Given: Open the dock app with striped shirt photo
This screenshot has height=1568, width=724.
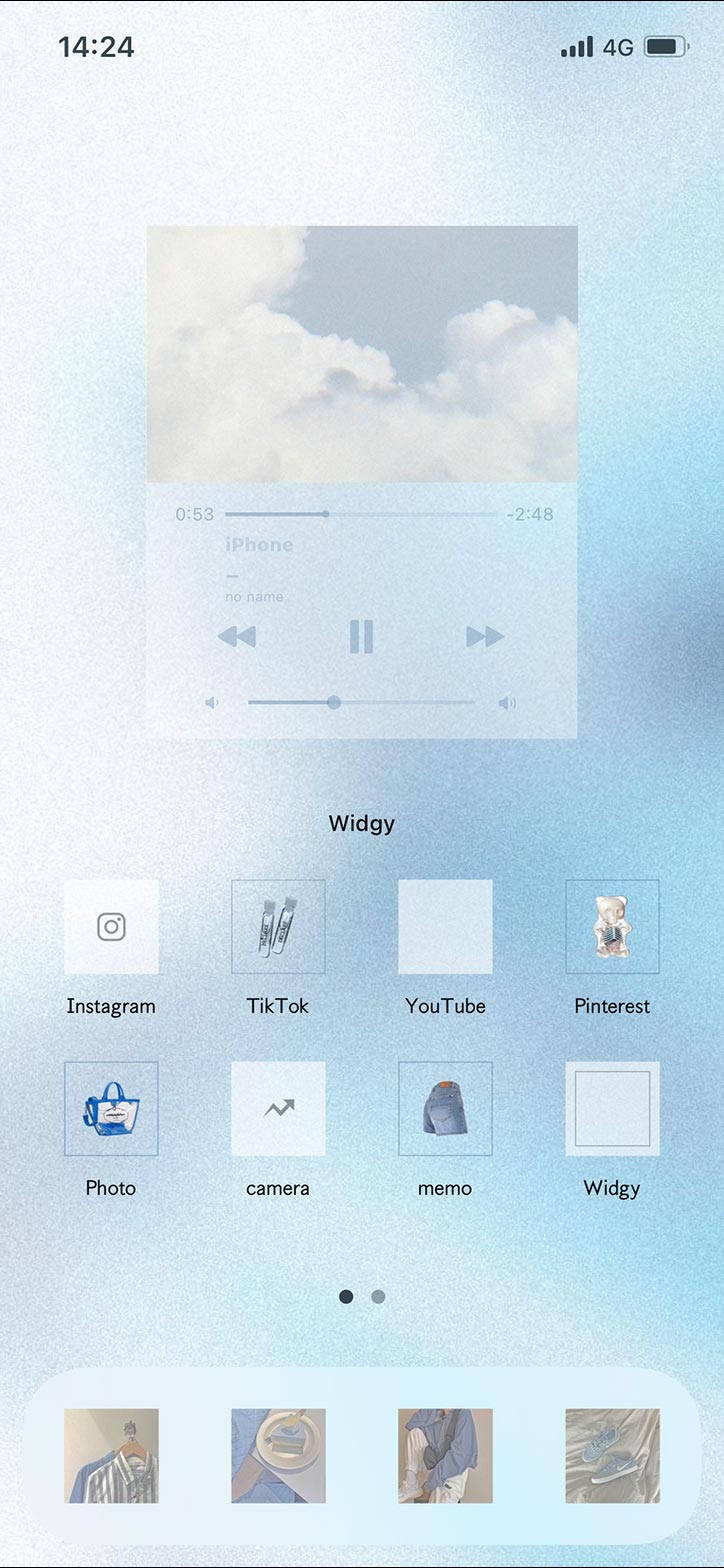Looking at the screenshot, I should point(111,1456).
